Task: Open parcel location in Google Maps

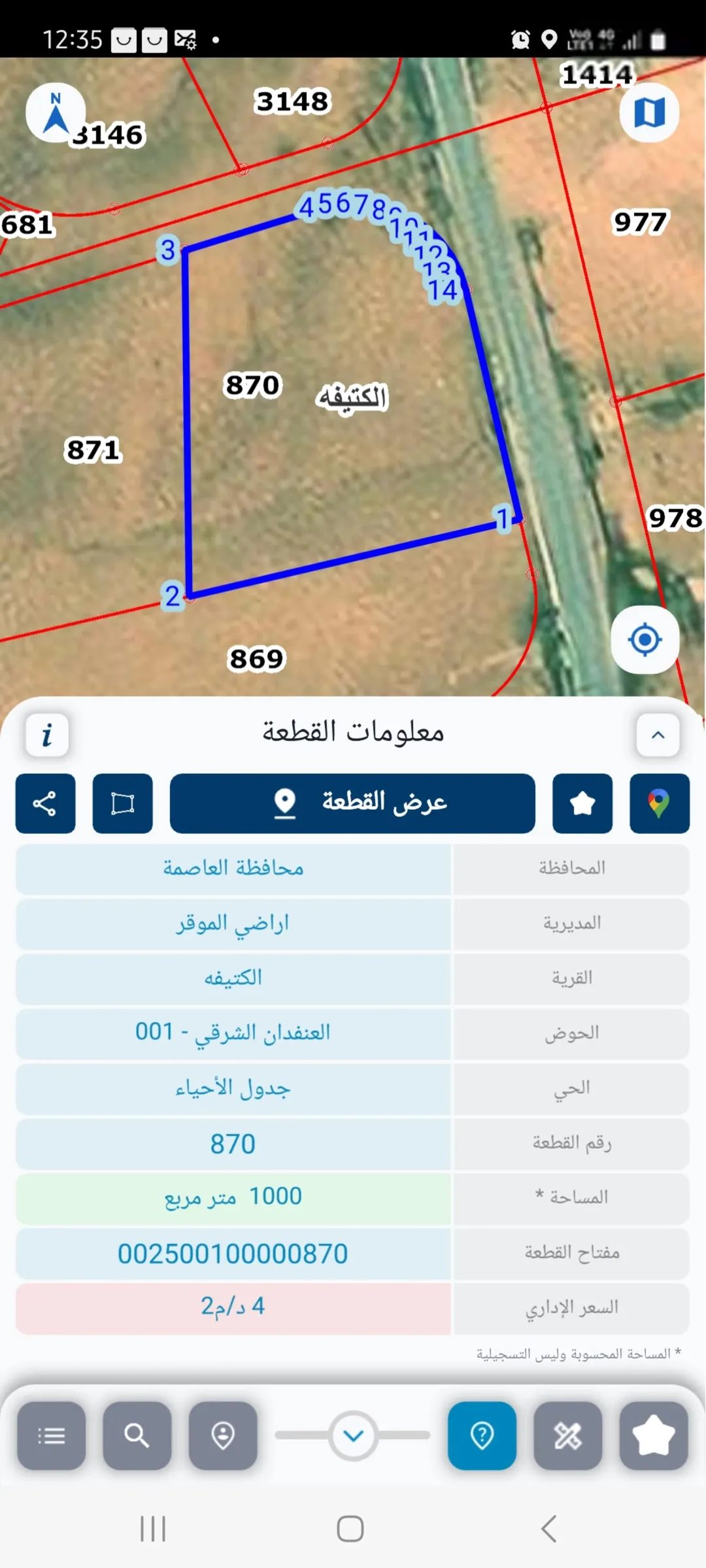Action: click(659, 803)
